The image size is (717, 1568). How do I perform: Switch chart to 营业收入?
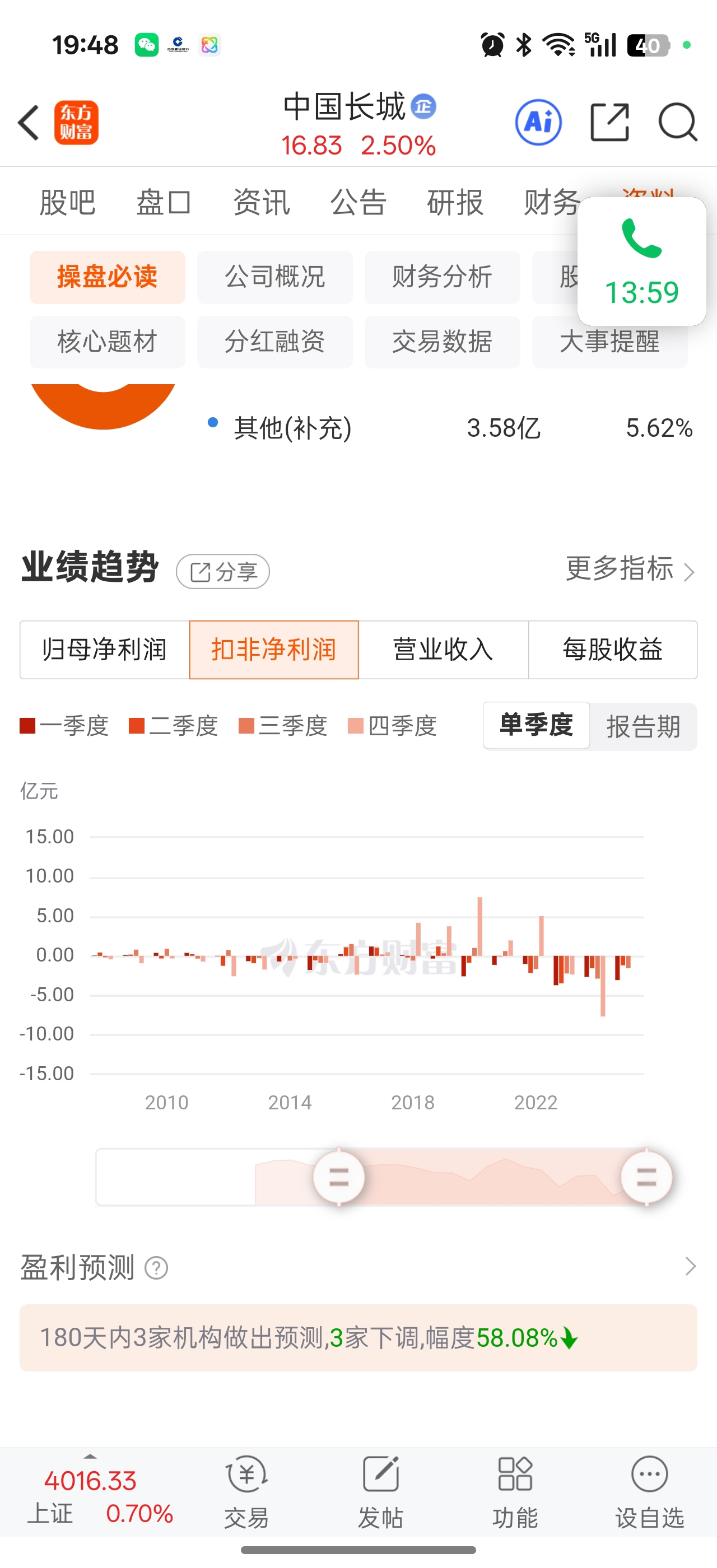pos(443,650)
